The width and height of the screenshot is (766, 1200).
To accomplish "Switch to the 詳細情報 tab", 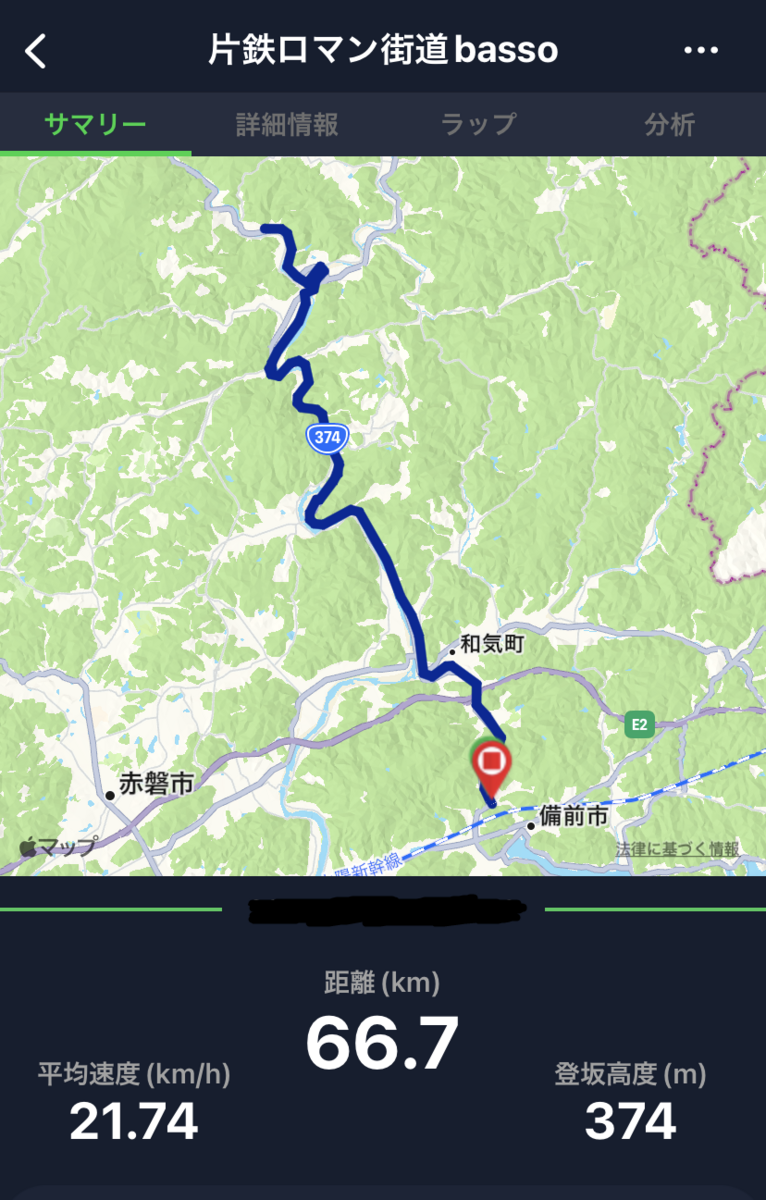I will [287, 125].
